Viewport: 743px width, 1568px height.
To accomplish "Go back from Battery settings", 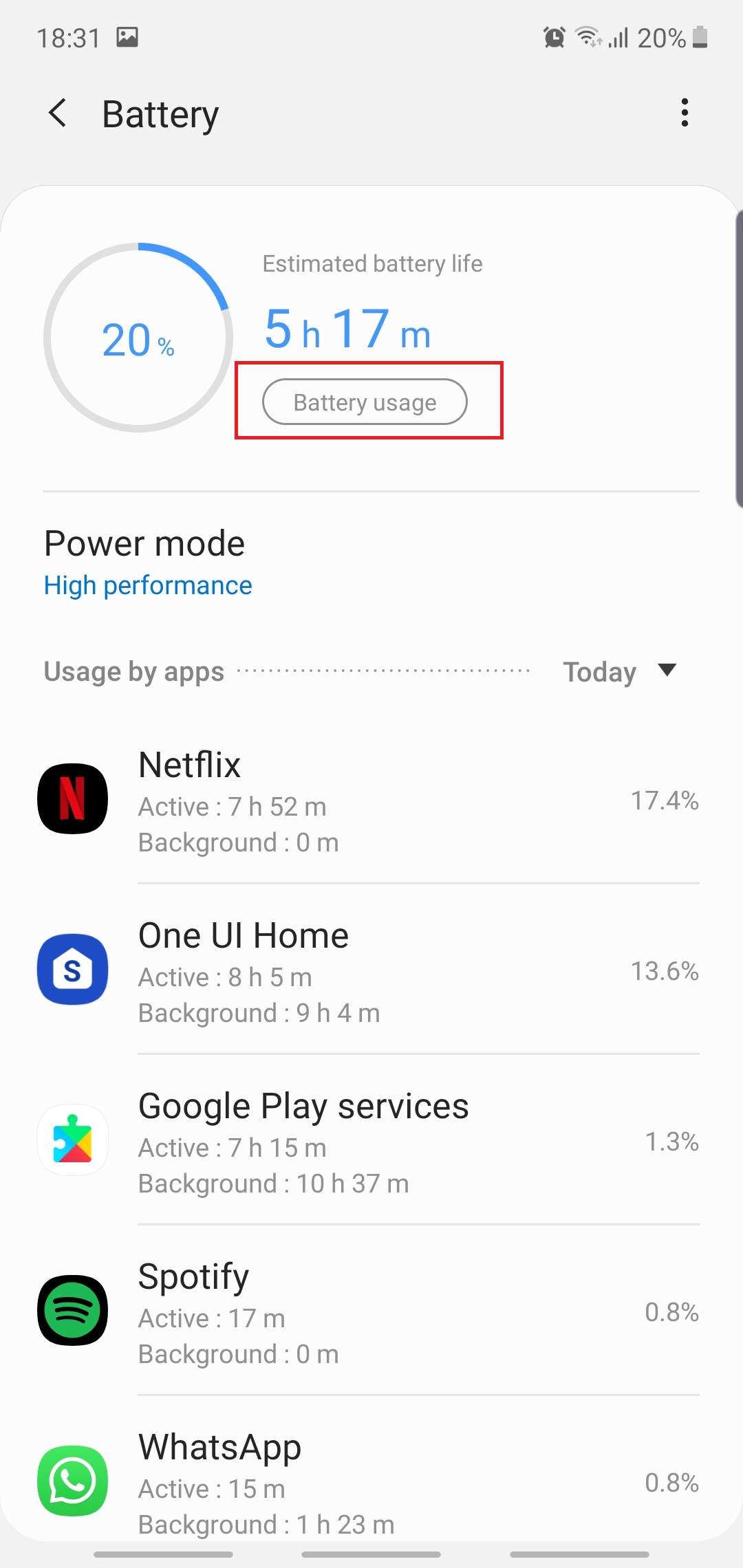I will (58, 113).
